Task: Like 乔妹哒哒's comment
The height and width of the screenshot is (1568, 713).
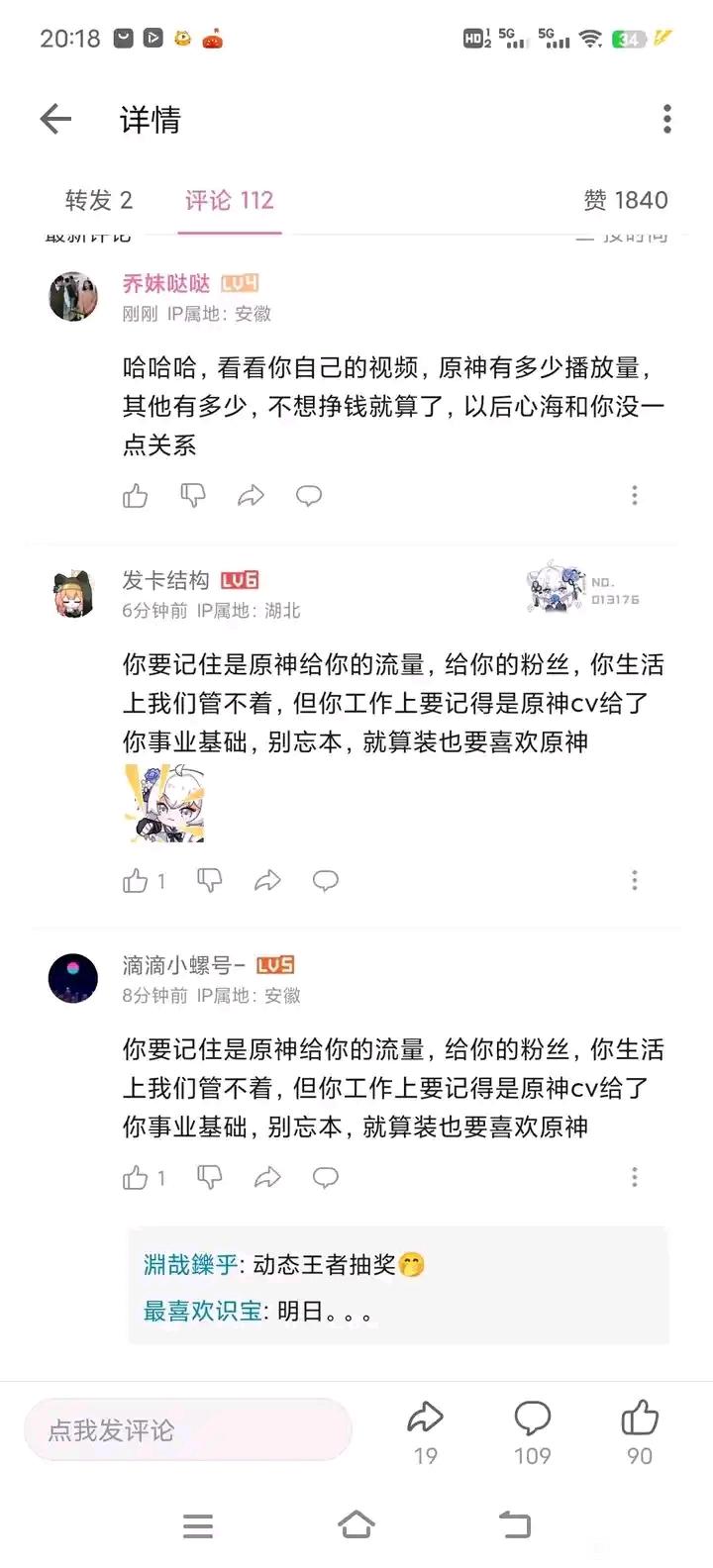Action: 136,495
